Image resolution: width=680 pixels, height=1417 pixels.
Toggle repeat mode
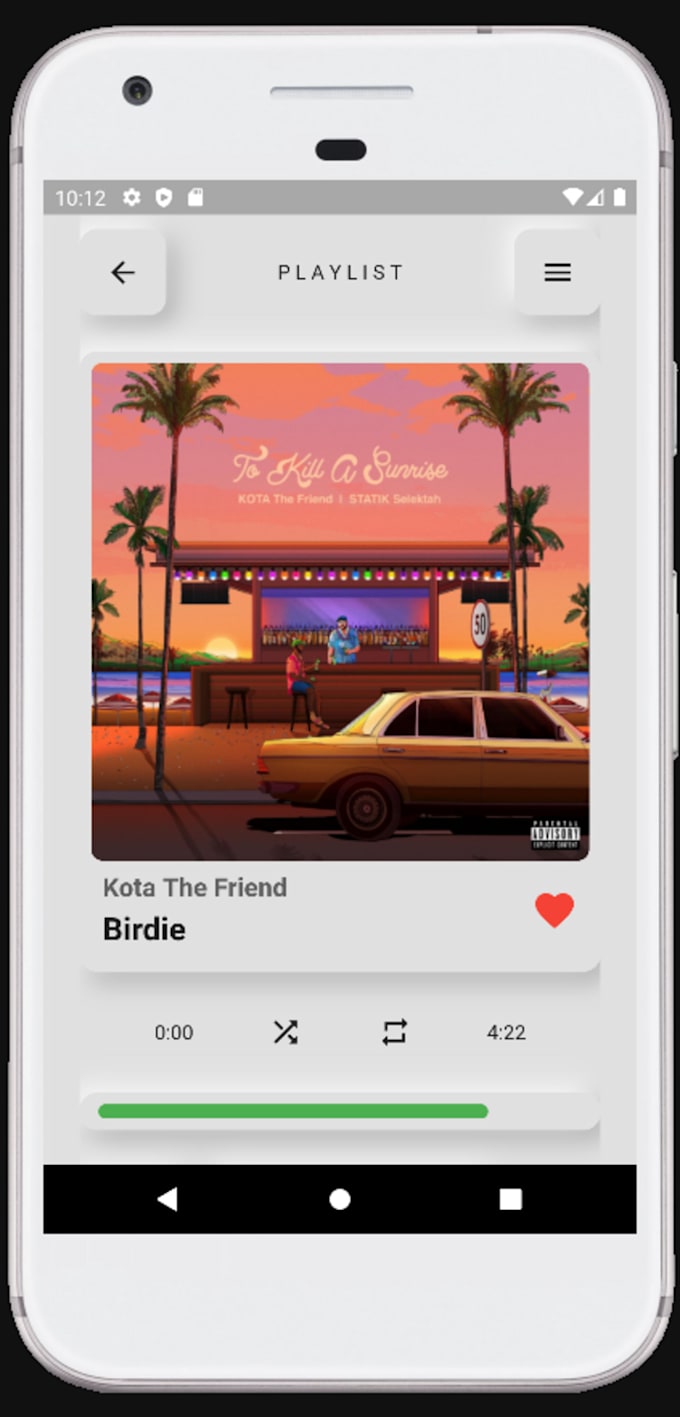pos(395,1032)
